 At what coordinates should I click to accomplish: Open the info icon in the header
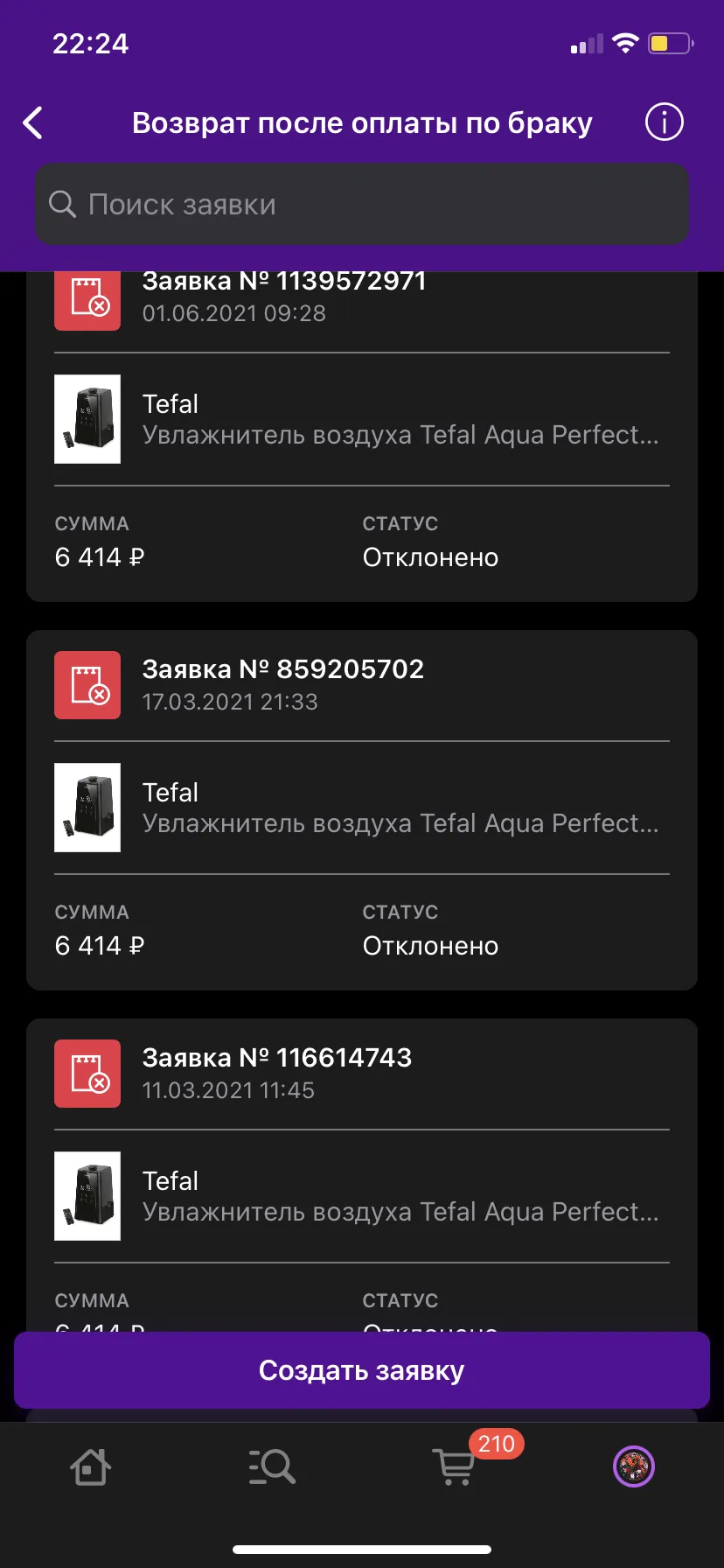[664, 122]
